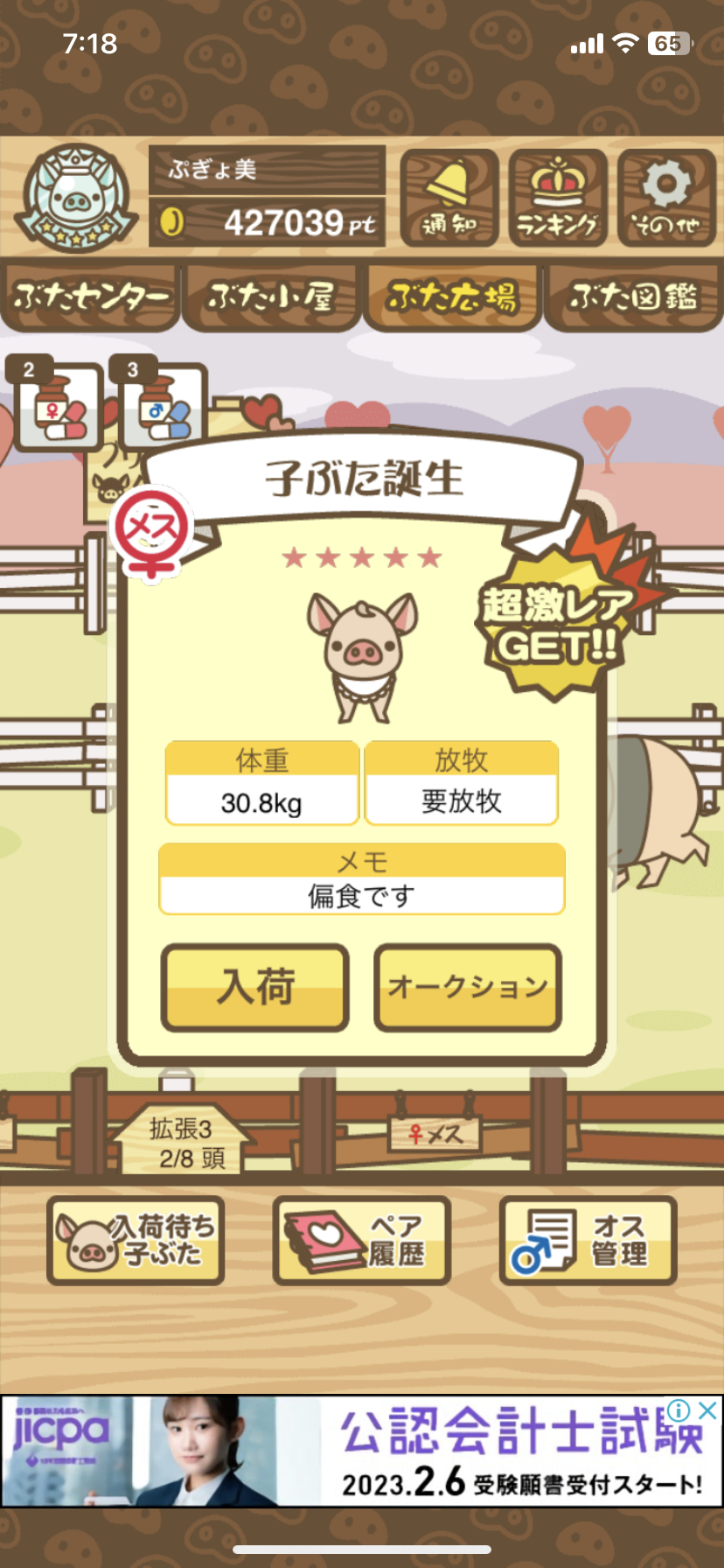Switch to the ぶた小屋 tab
724x1568 pixels.
[x=271, y=297]
